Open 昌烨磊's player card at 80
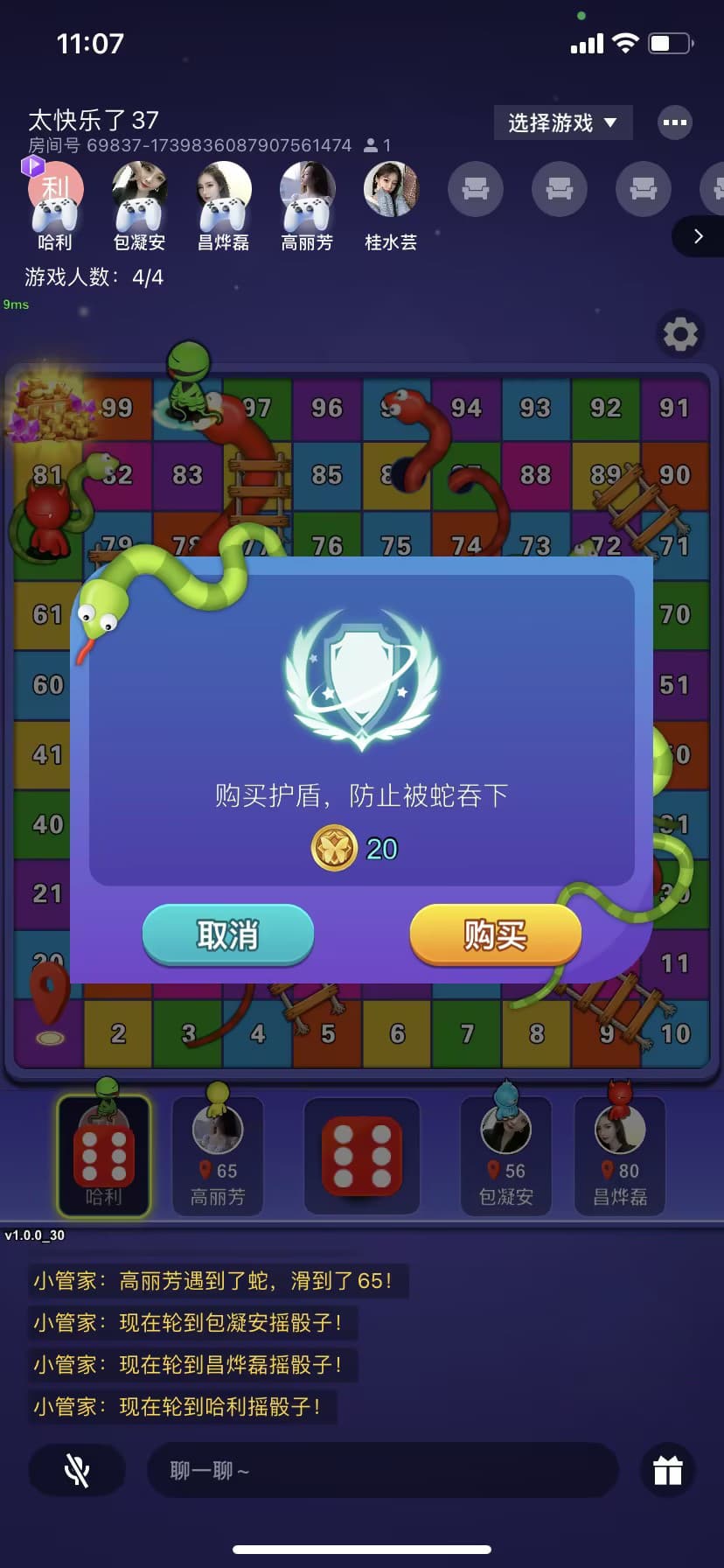This screenshot has width=724, height=1568. coord(620,1157)
